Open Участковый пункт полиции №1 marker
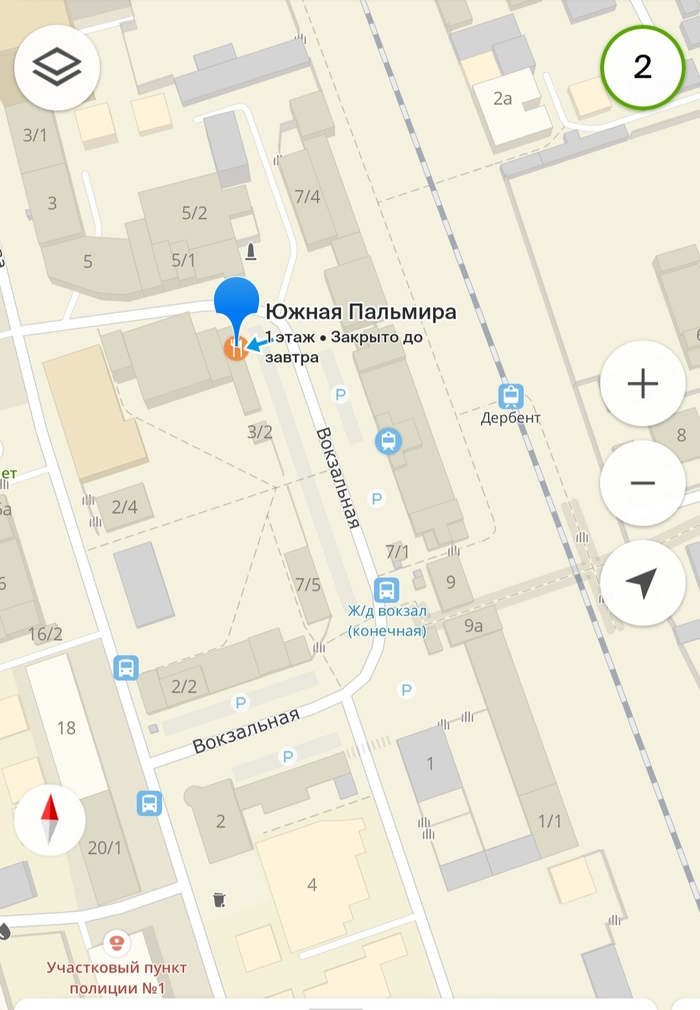 pyautogui.click(x=118, y=943)
